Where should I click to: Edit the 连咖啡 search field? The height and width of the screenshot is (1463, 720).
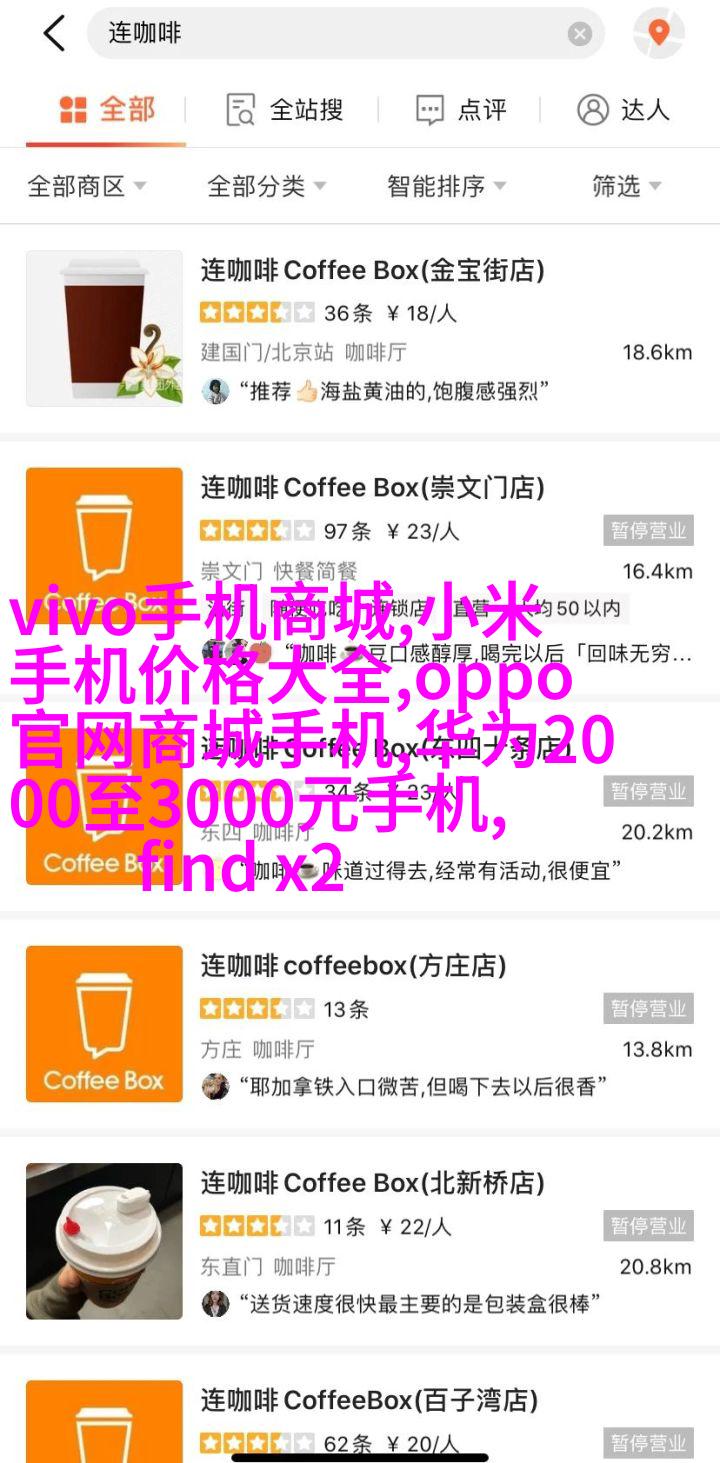(330, 34)
